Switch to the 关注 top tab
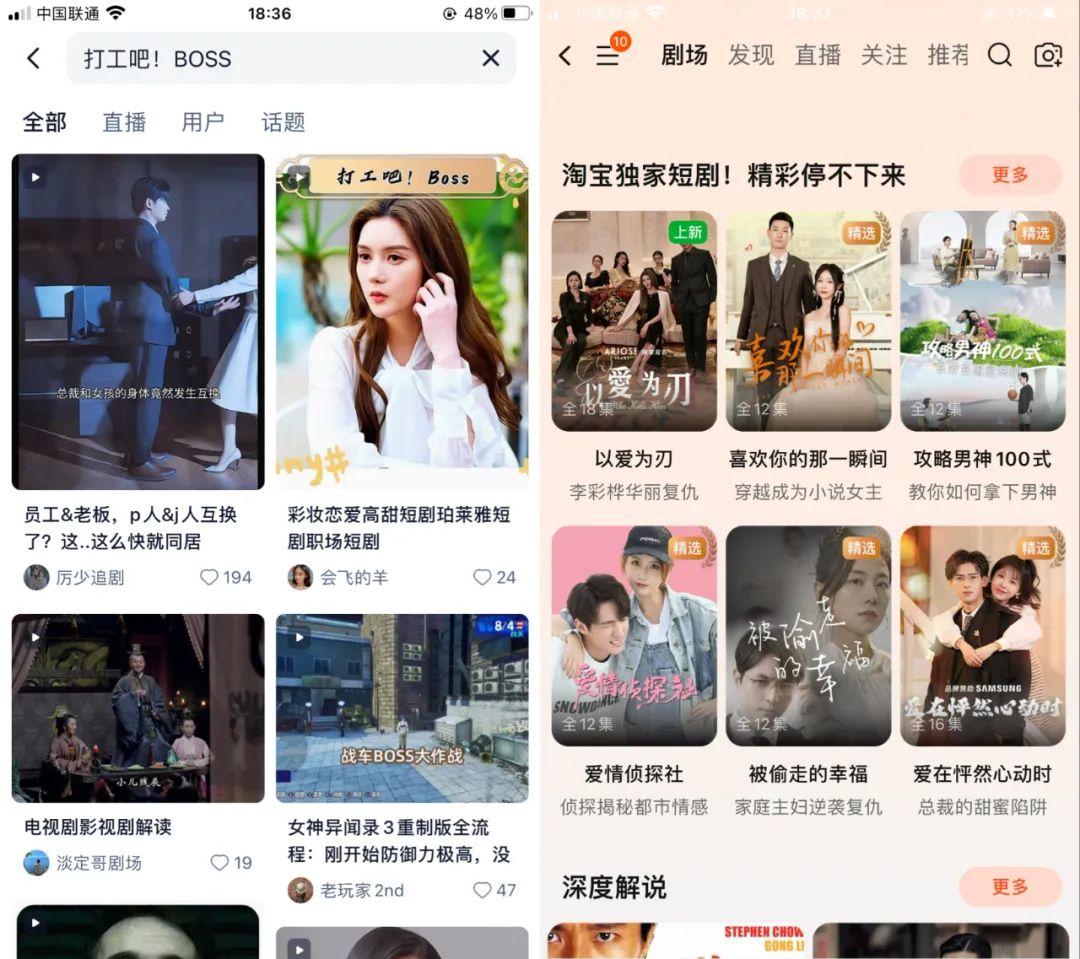 [884, 56]
